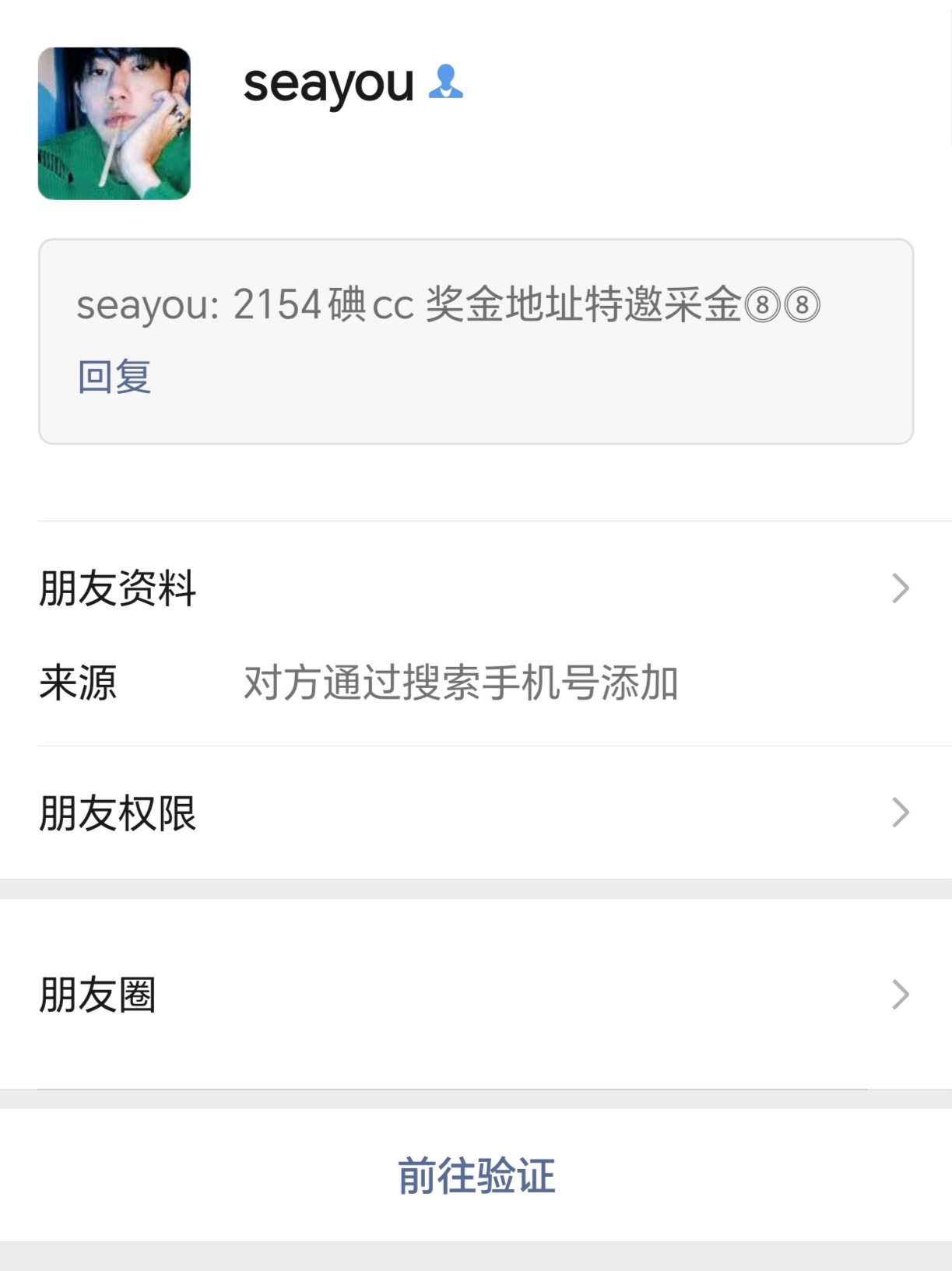Tap the 前往验证 button
Viewport: 952px width, 1271px height.
476,1174
